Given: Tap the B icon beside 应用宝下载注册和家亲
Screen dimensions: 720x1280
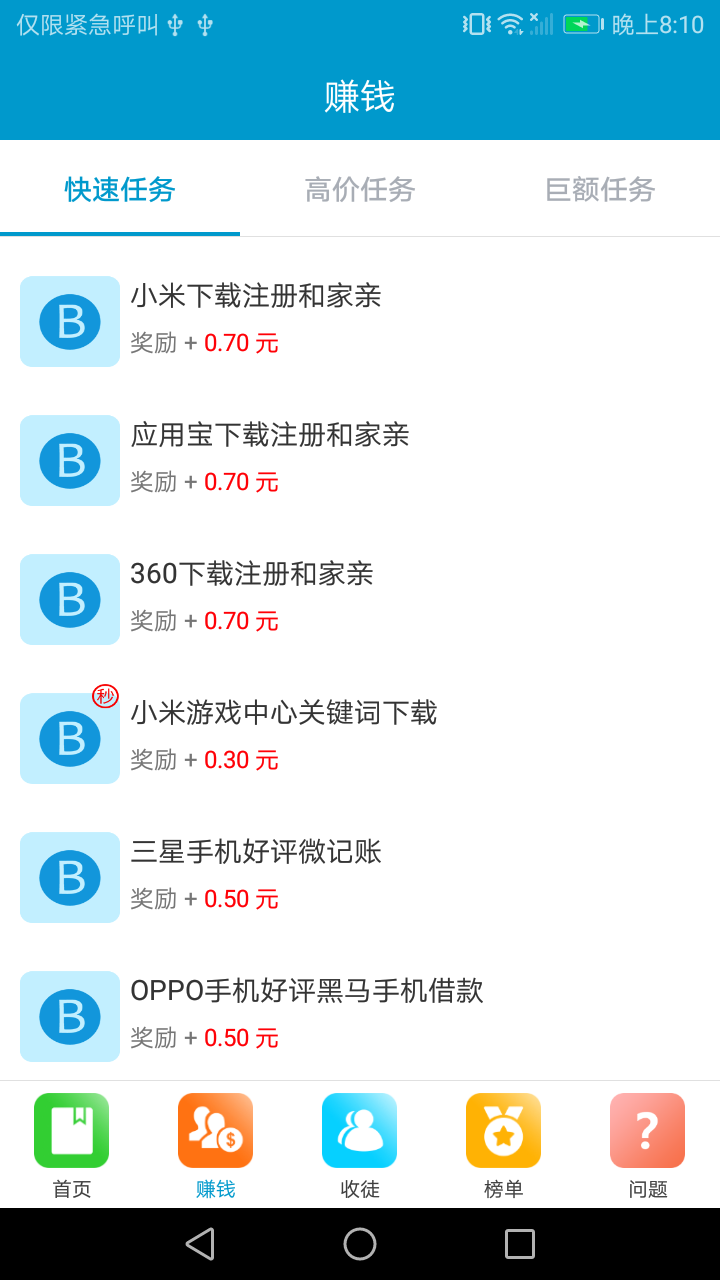Looking at the screenshot, I should [x=69, y=460].
